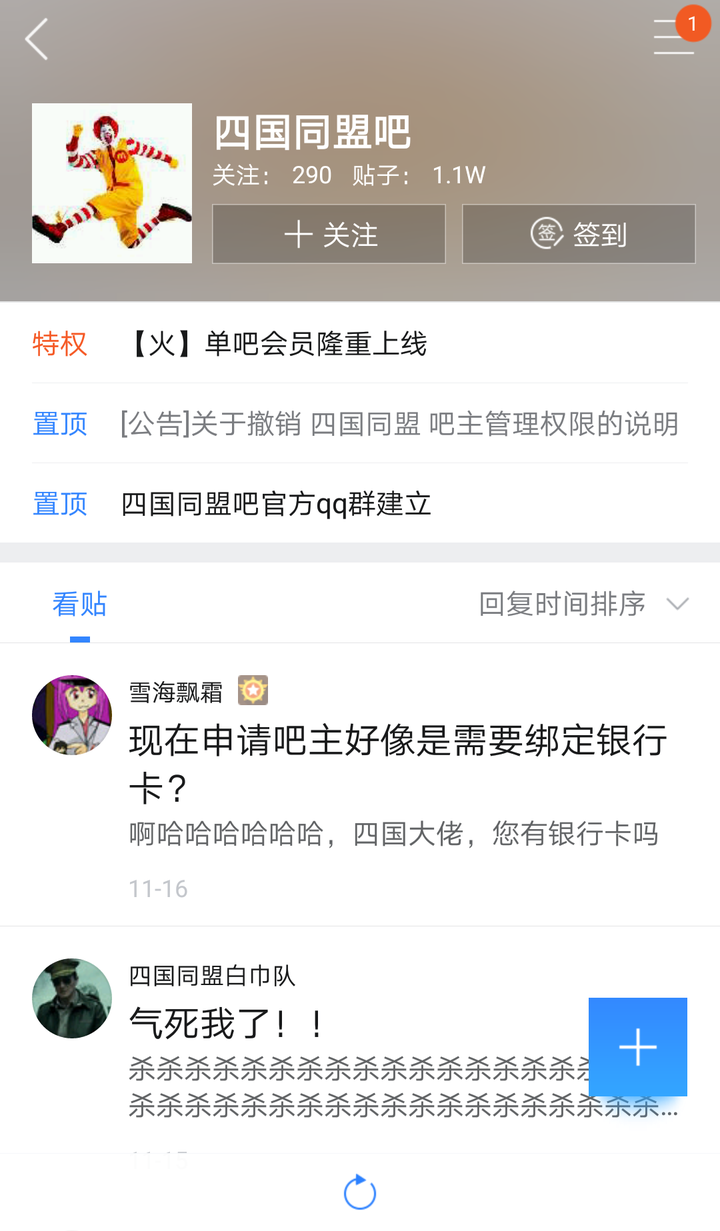The height and width of the screenshot is (1231, 720).
Task: Tap the plus icon inside the 关注 button
Action: tap(297, 234)
